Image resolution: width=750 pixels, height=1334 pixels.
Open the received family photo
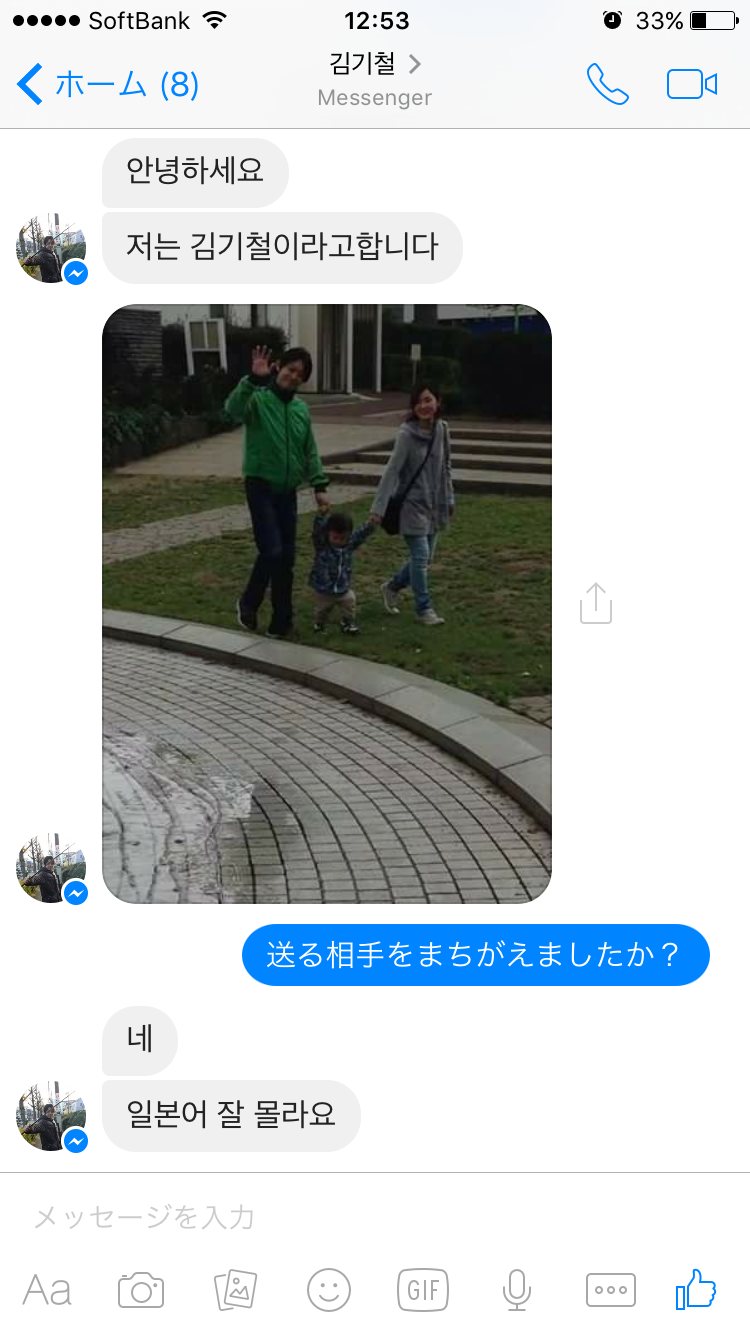326,603
